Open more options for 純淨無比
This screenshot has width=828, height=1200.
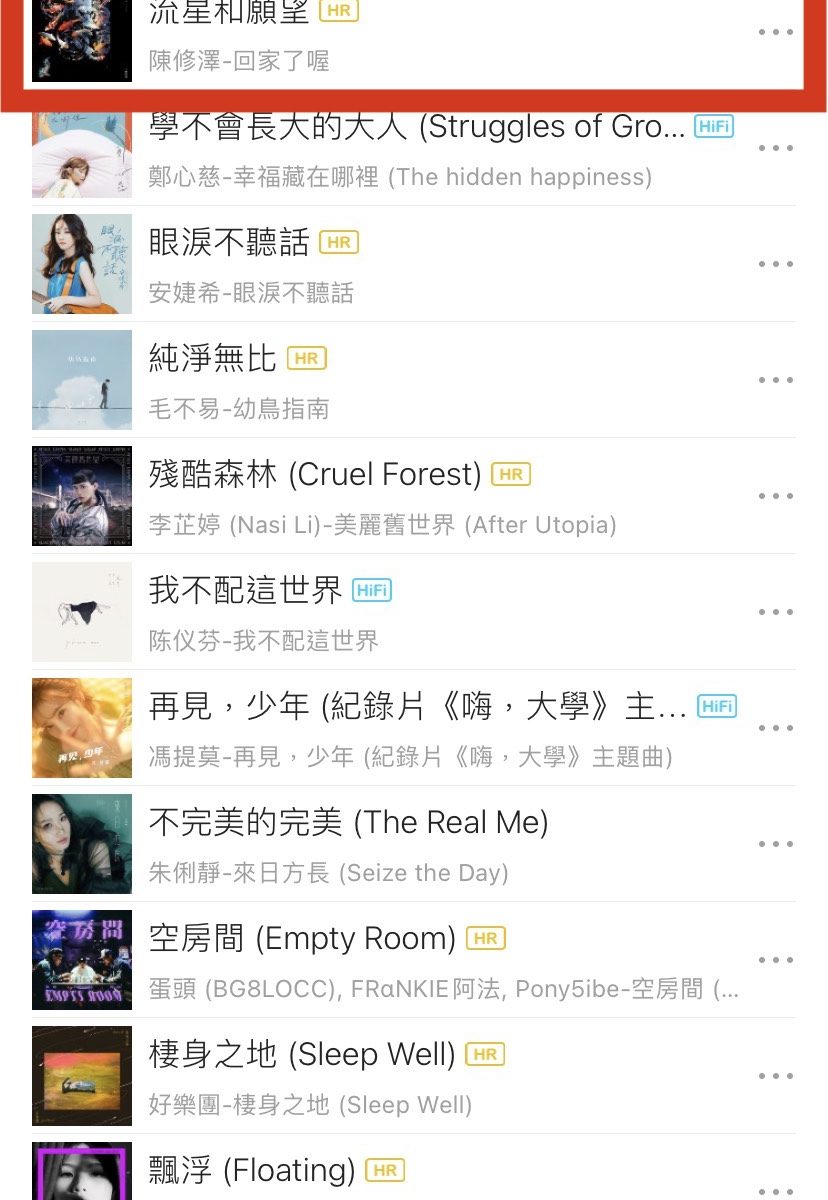tap(775, 380)
